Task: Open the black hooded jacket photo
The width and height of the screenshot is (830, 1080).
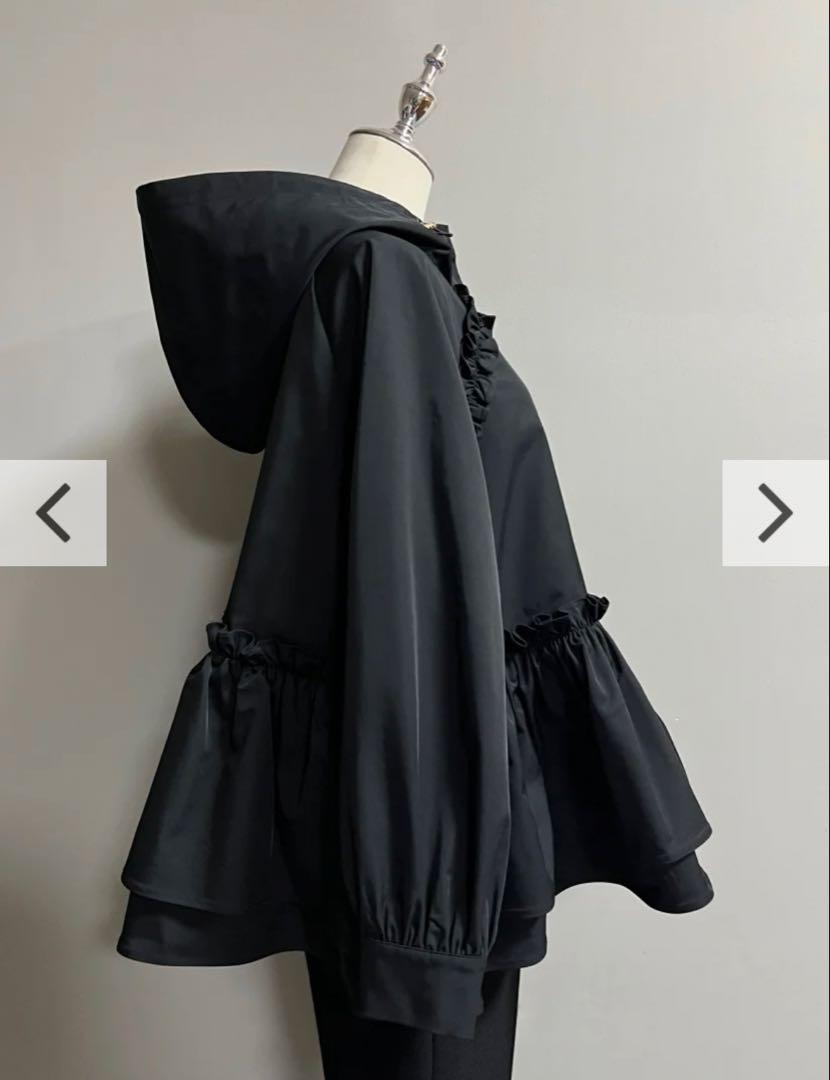Action: click(x=415, y=600)
